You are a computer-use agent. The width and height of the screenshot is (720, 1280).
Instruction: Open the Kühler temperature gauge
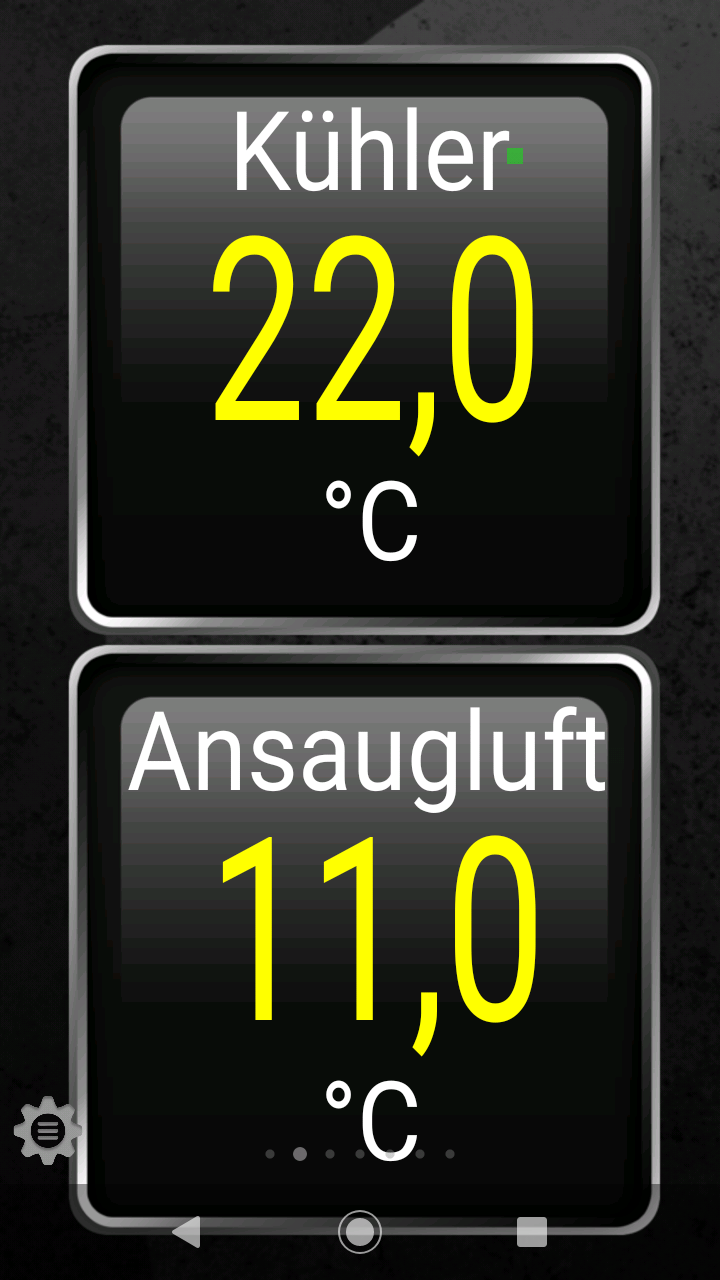pyautogui.click(x=365, y=340)
